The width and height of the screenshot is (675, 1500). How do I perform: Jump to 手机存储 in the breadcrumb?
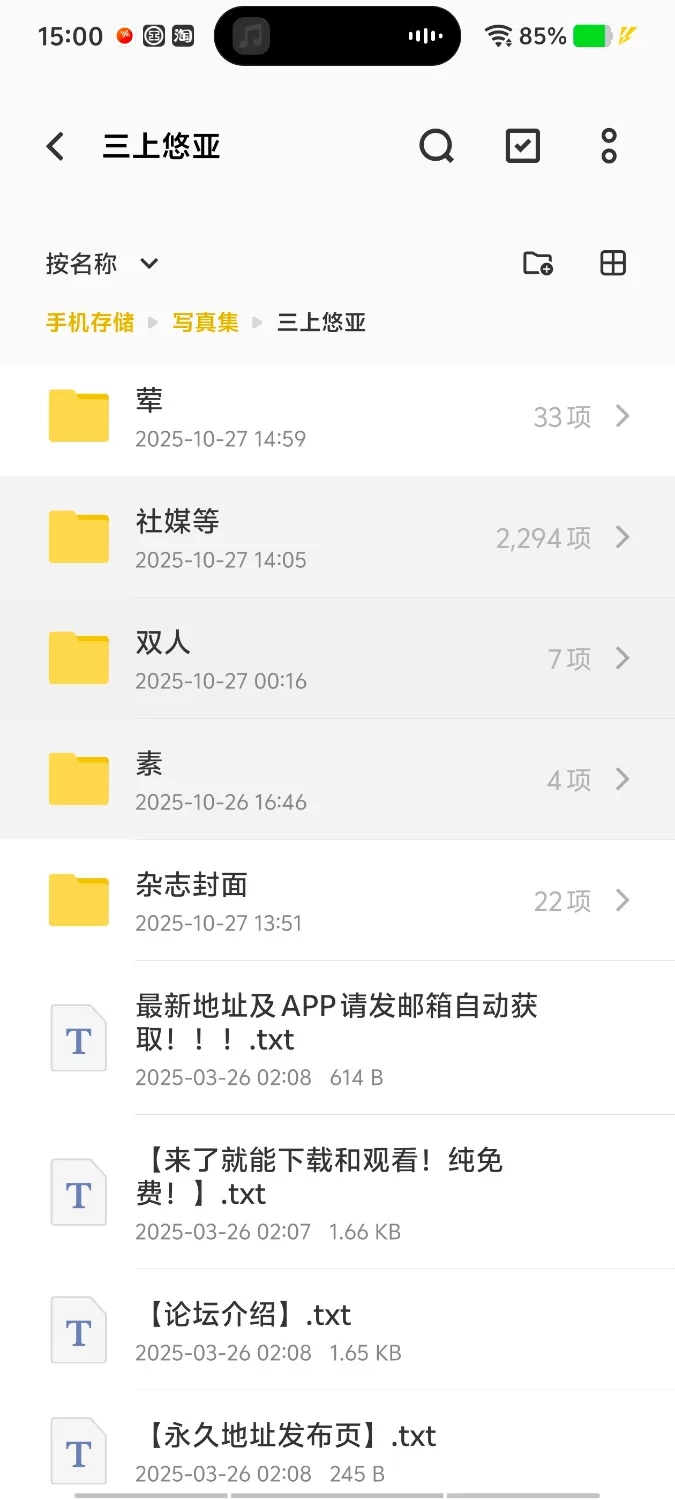90,323
